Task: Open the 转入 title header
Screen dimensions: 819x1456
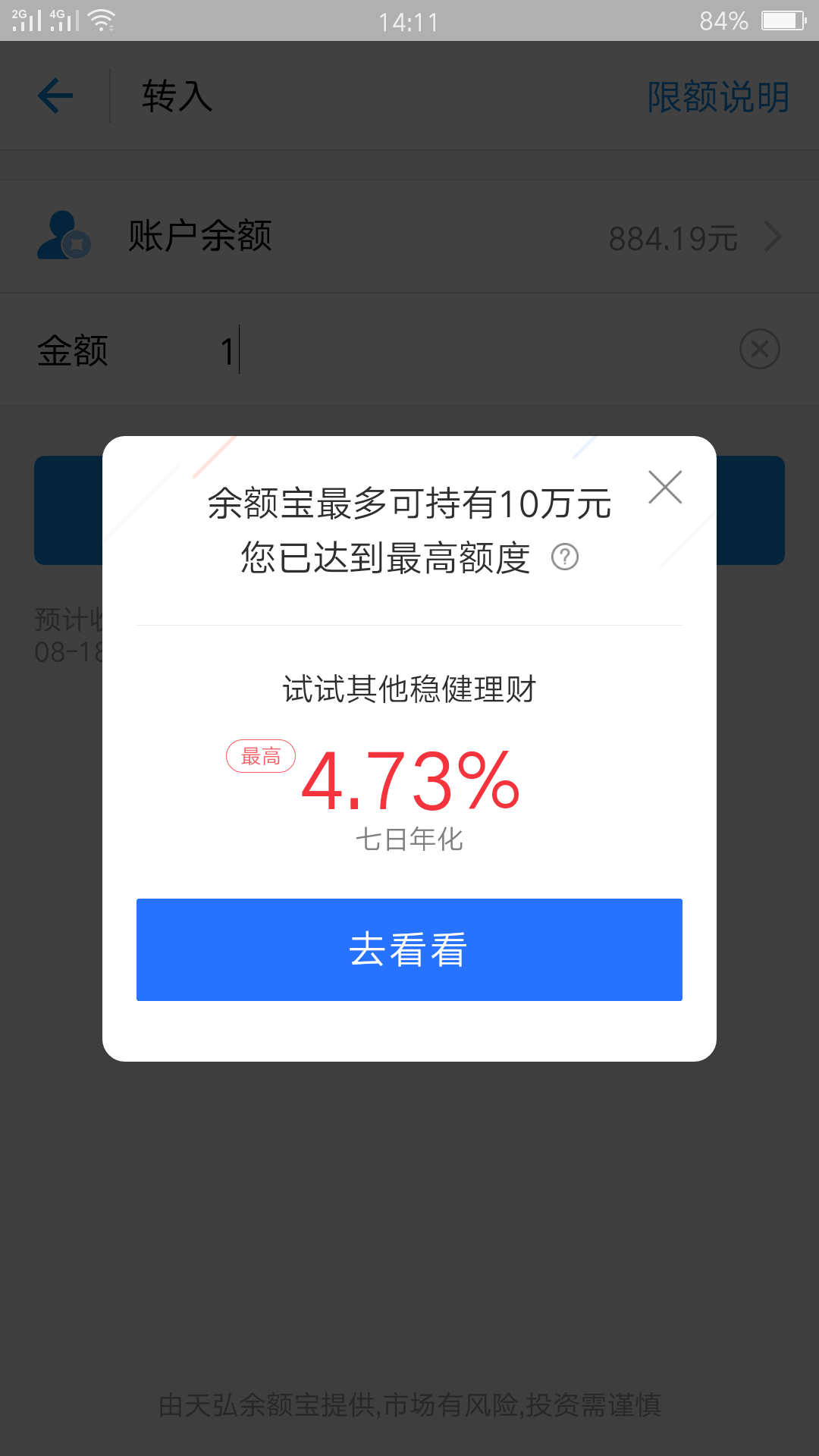Action: pyautogui.click(x=176, y=96)
